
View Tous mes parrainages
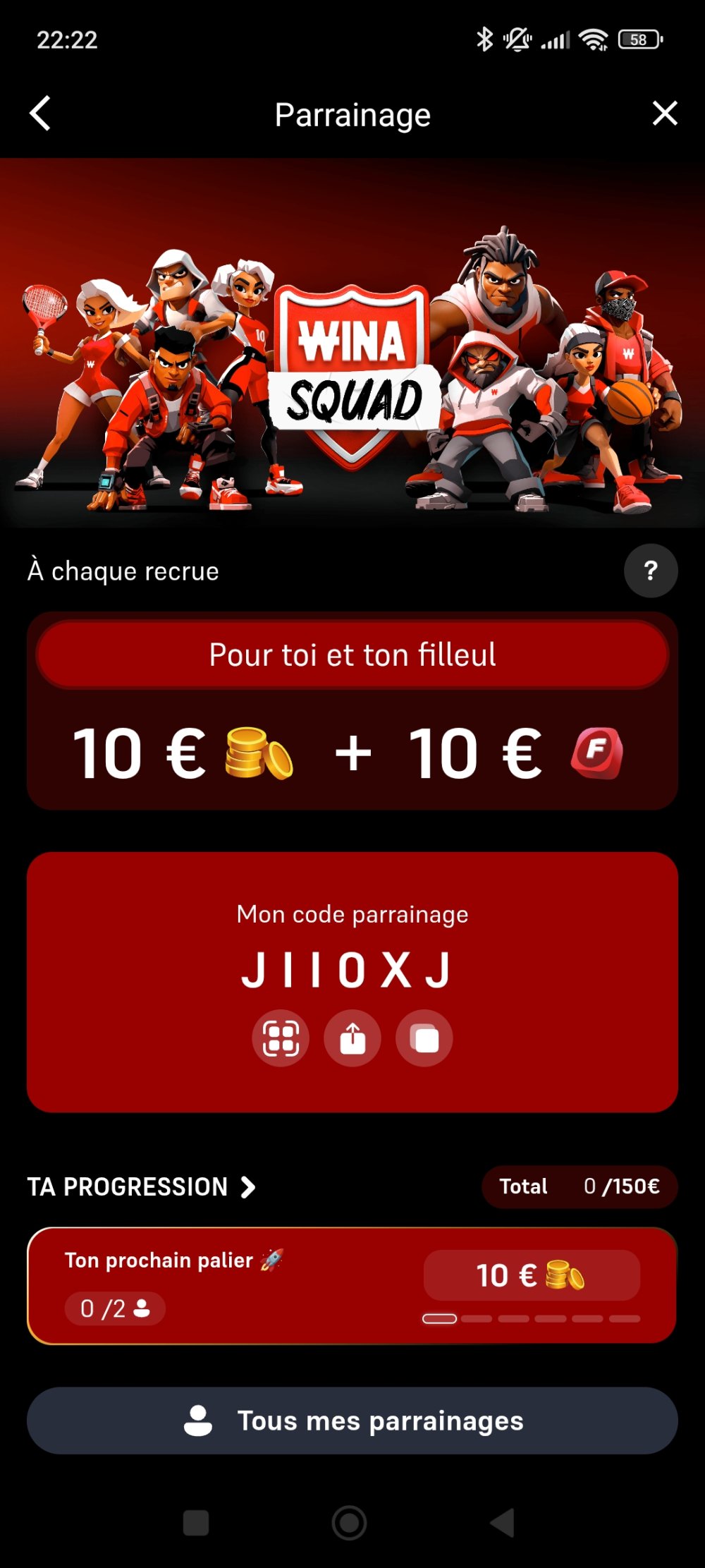click(352, 1421)
